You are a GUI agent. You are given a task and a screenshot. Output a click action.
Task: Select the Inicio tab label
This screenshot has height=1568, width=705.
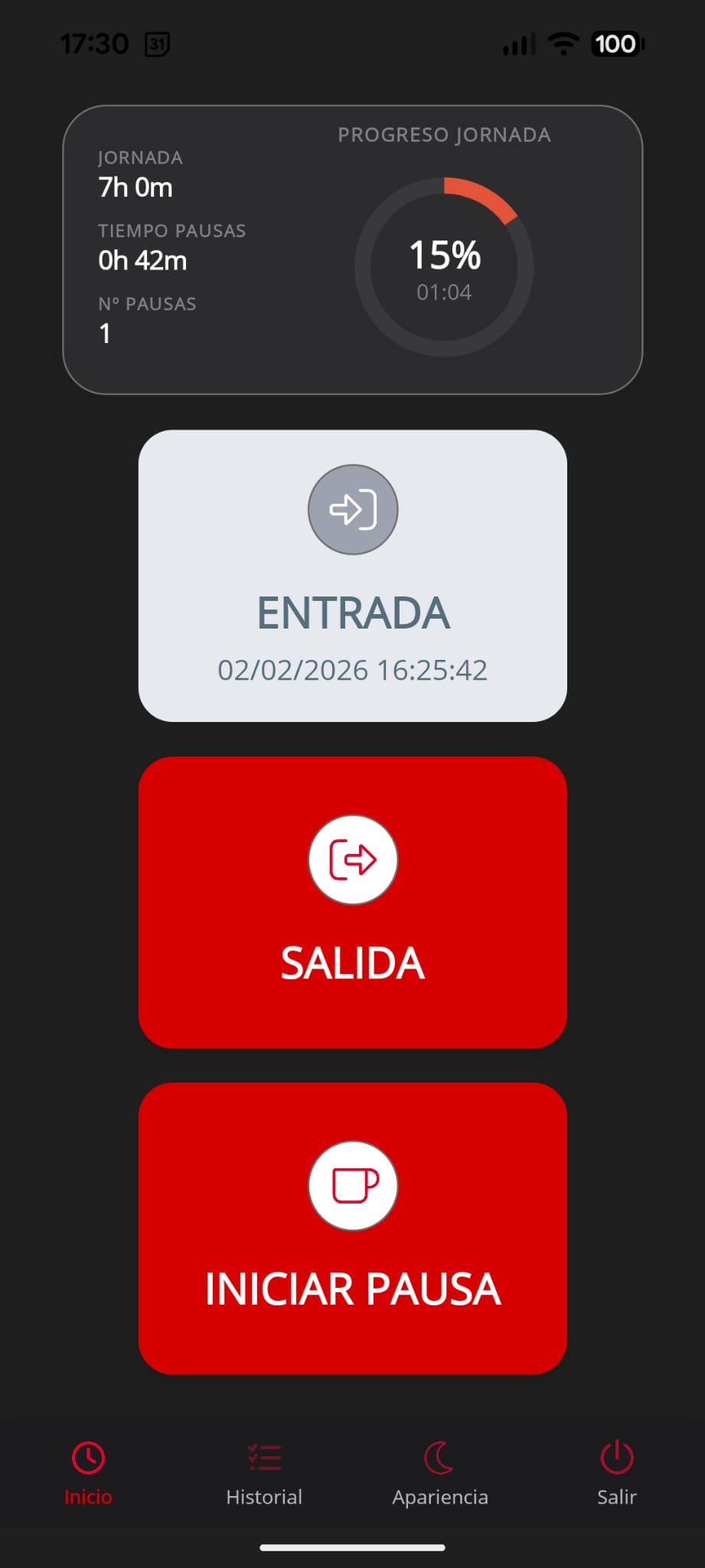[x=87, y=1497]
